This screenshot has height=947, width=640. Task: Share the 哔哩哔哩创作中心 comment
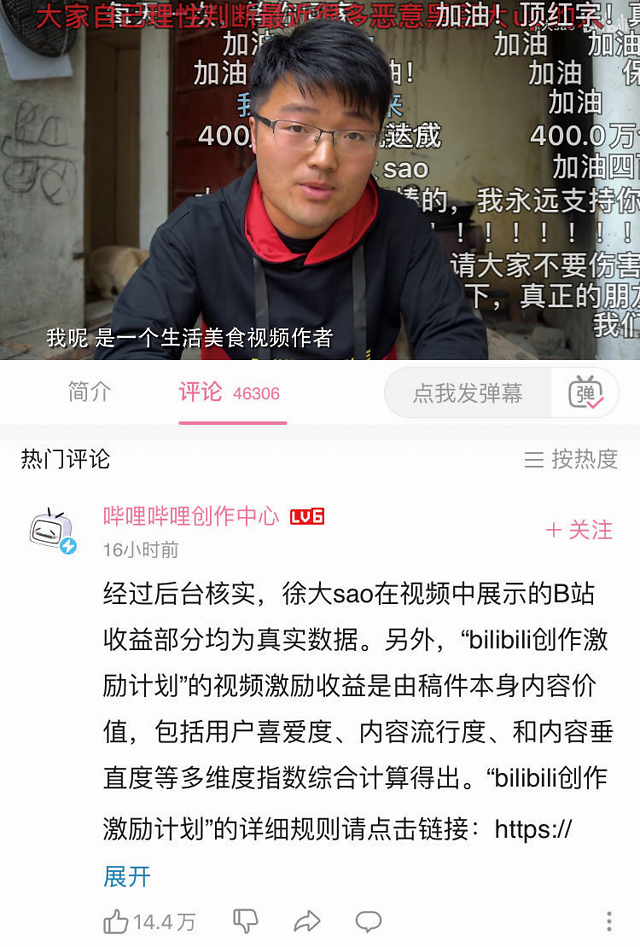pos(307,920)
